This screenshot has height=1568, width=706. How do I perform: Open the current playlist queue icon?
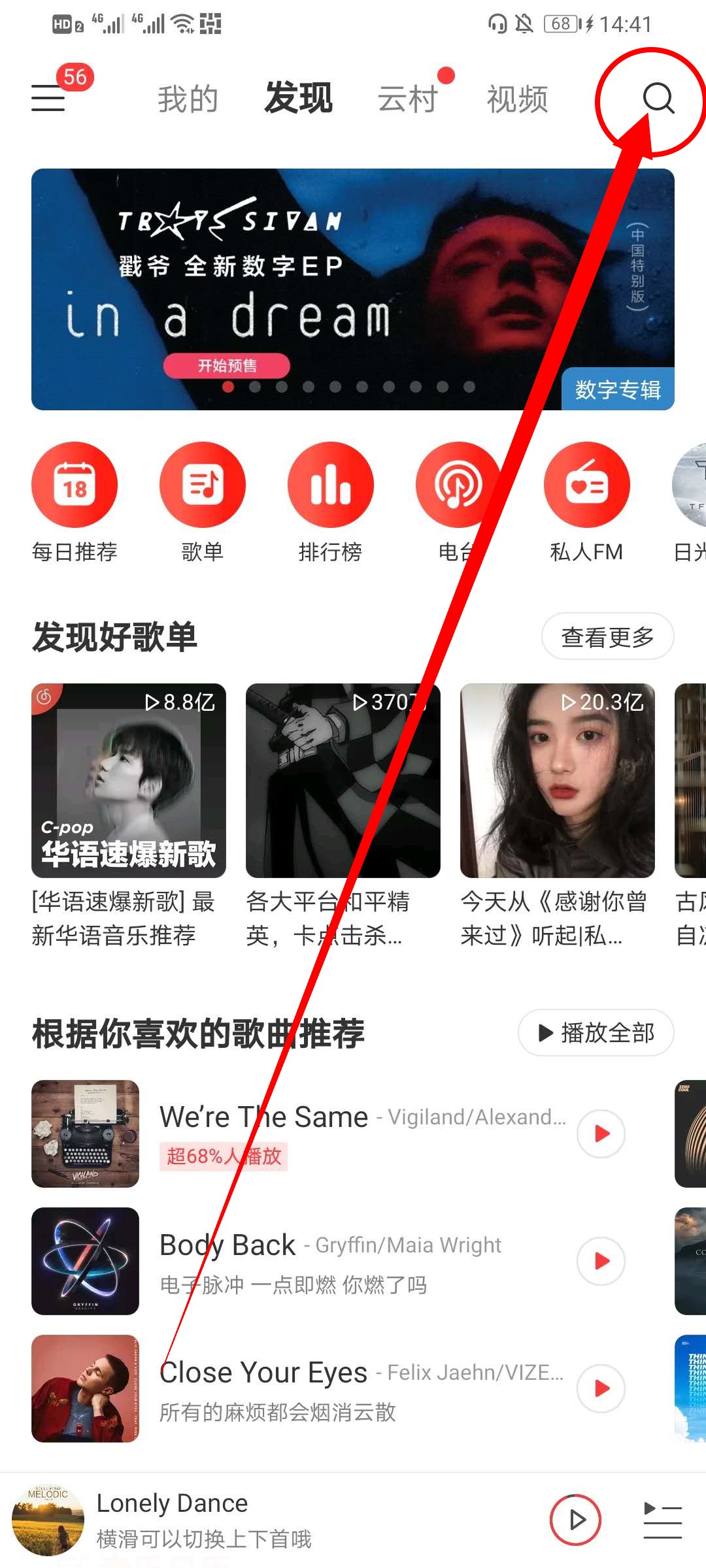(662, 1520)
